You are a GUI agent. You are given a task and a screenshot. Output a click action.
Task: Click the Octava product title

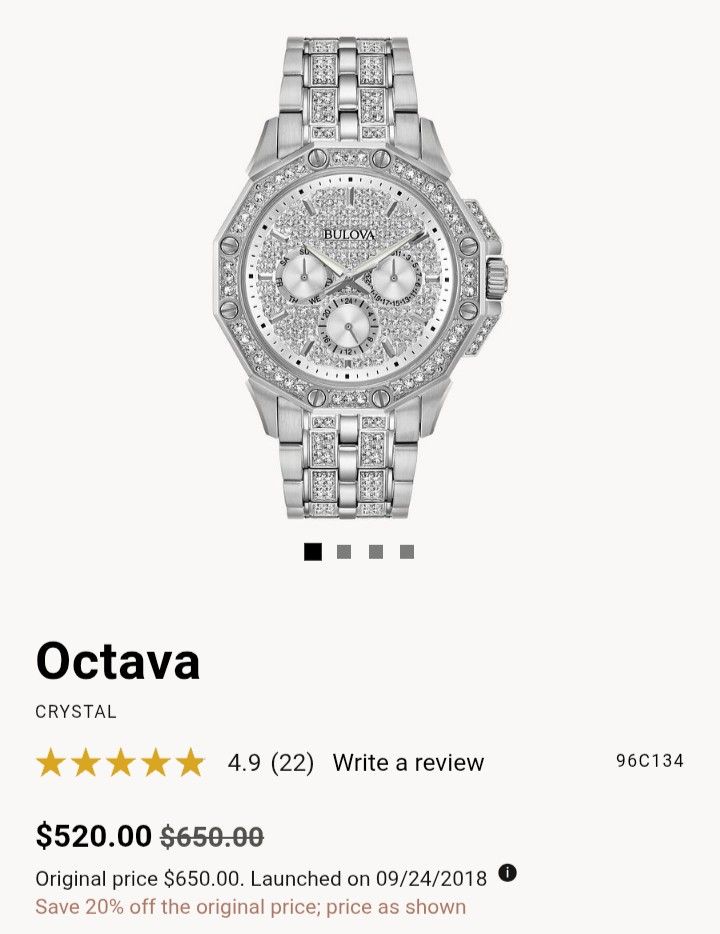118,660
